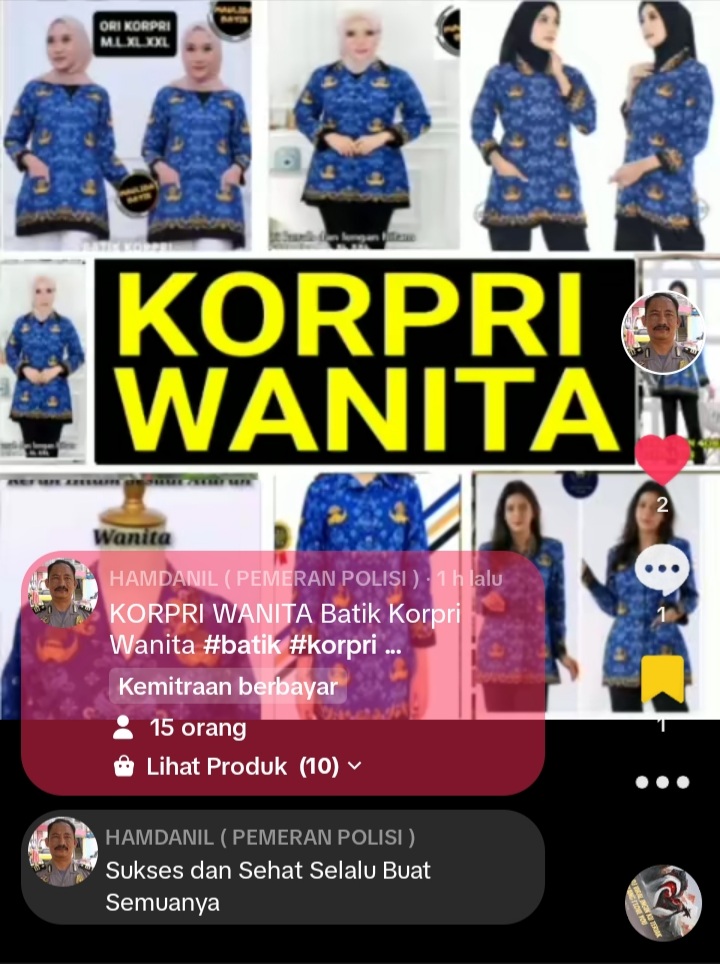This screenshot has width=720, height=964.
Task: Bookmark this video
Action: tap(662, 680)
